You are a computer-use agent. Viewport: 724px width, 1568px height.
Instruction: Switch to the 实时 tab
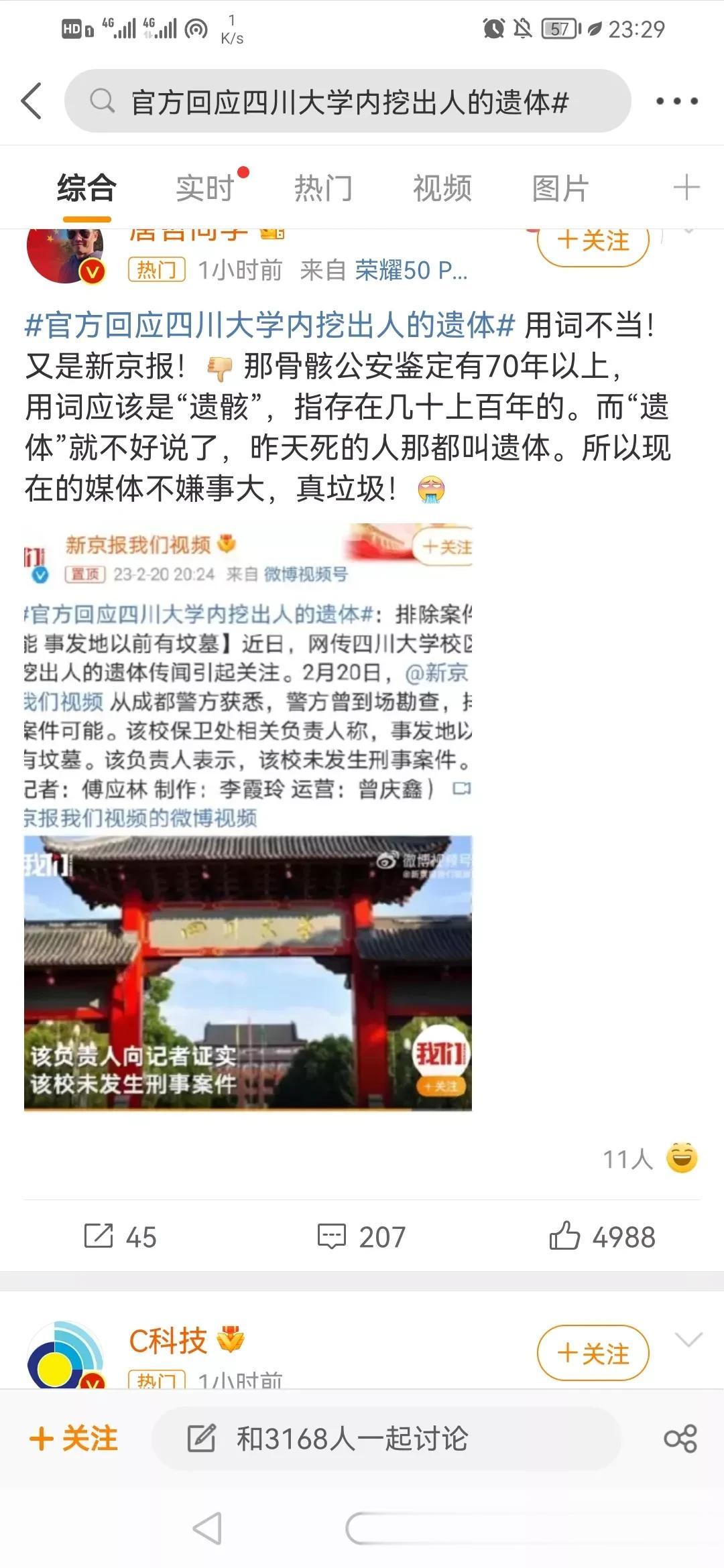click(x=205, y=188)
